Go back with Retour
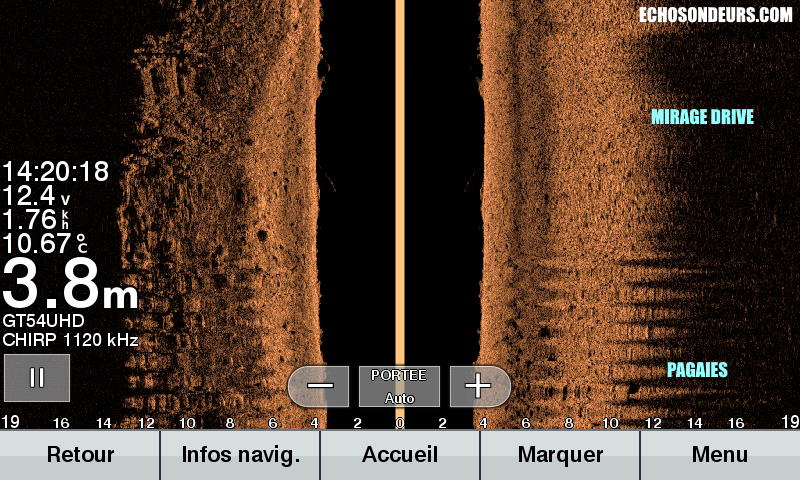Viewport: 800px width, 480px height. (80, 455)
